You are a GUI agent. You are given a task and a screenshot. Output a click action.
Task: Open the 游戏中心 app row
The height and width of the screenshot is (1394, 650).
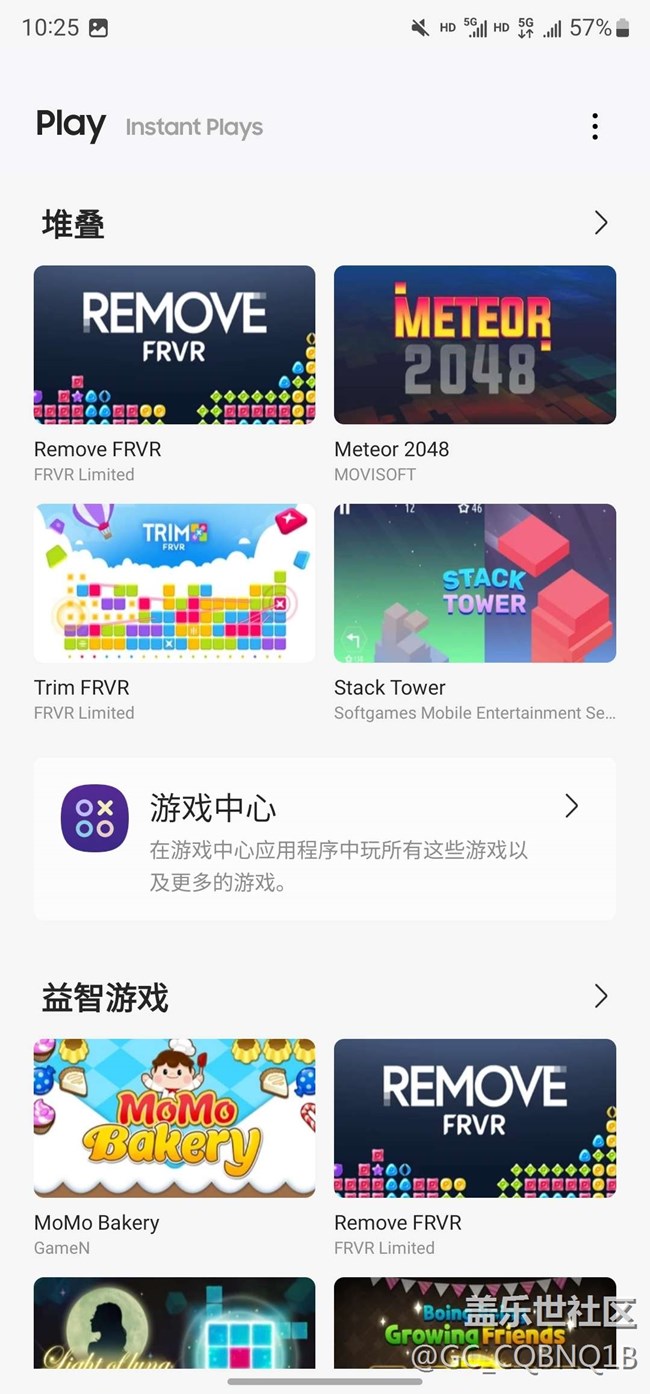324,838
